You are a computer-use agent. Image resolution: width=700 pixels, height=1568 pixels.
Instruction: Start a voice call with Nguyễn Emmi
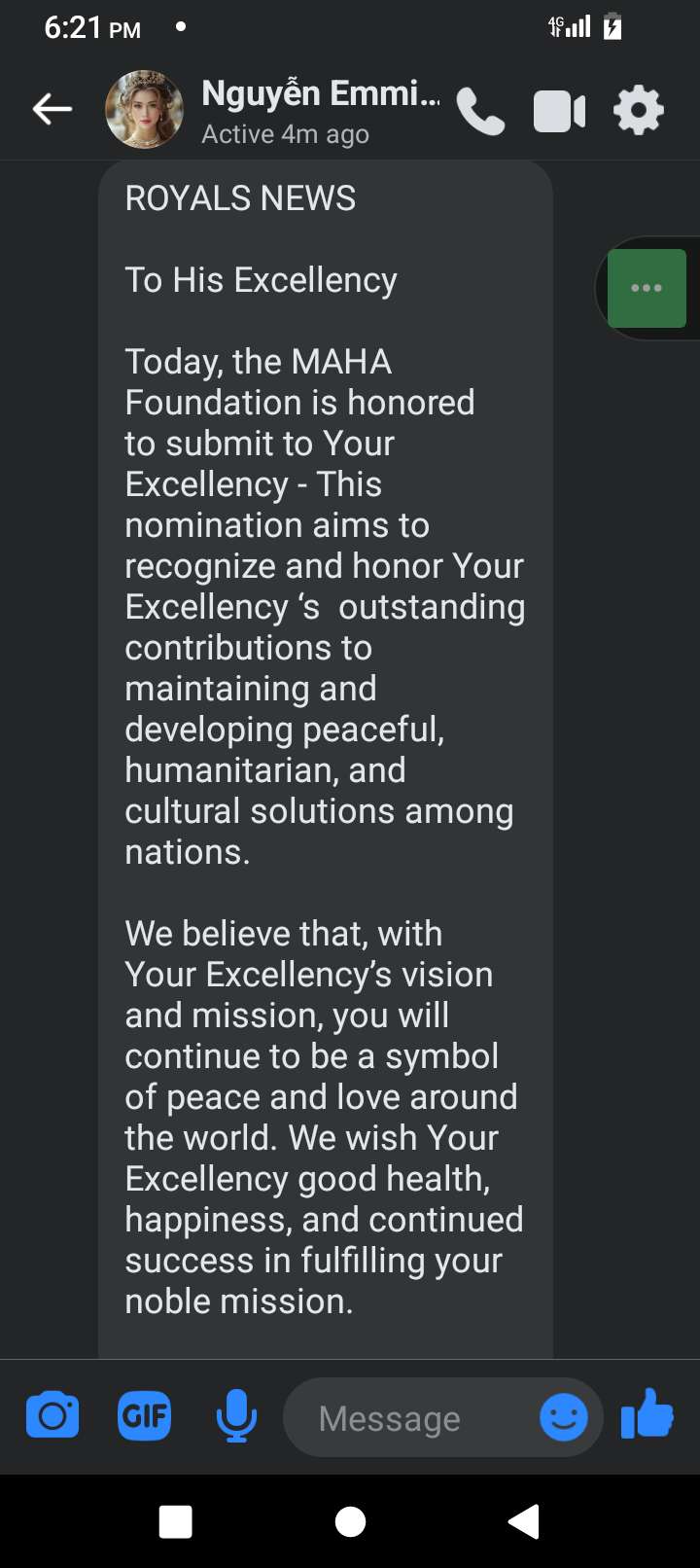(480, 111)
